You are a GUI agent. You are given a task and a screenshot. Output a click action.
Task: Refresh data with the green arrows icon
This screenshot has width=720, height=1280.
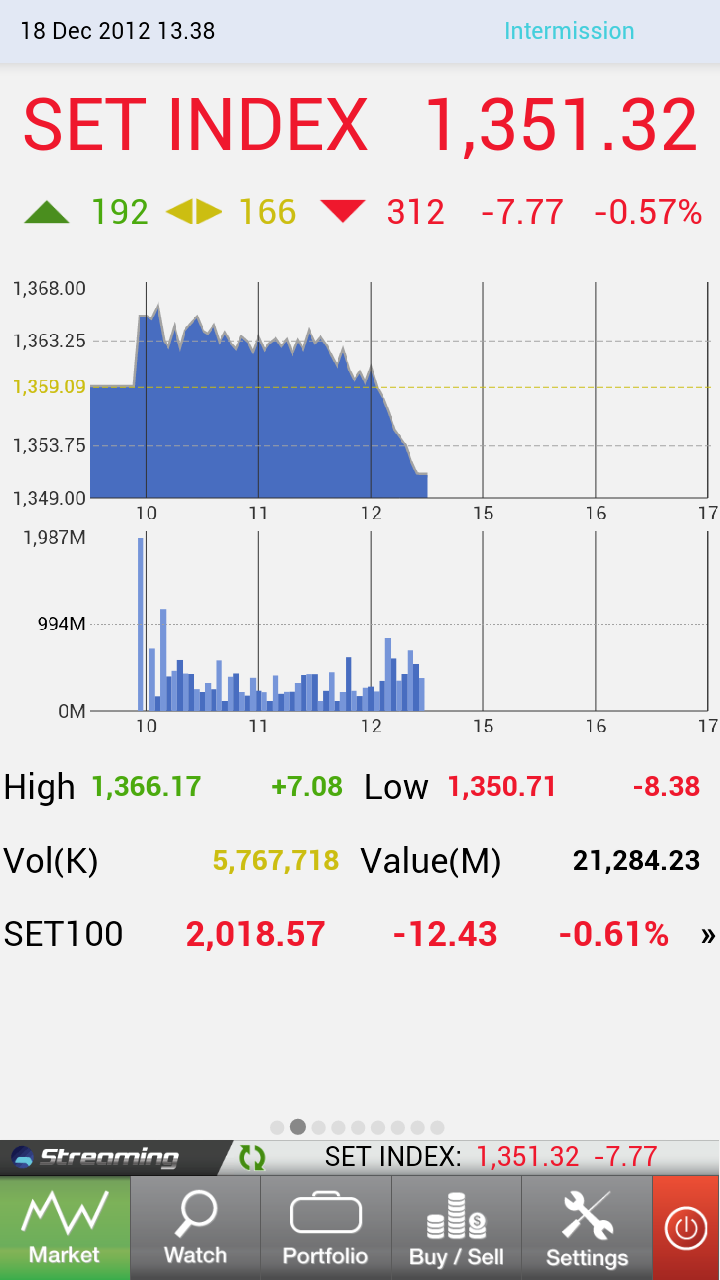252,1158
